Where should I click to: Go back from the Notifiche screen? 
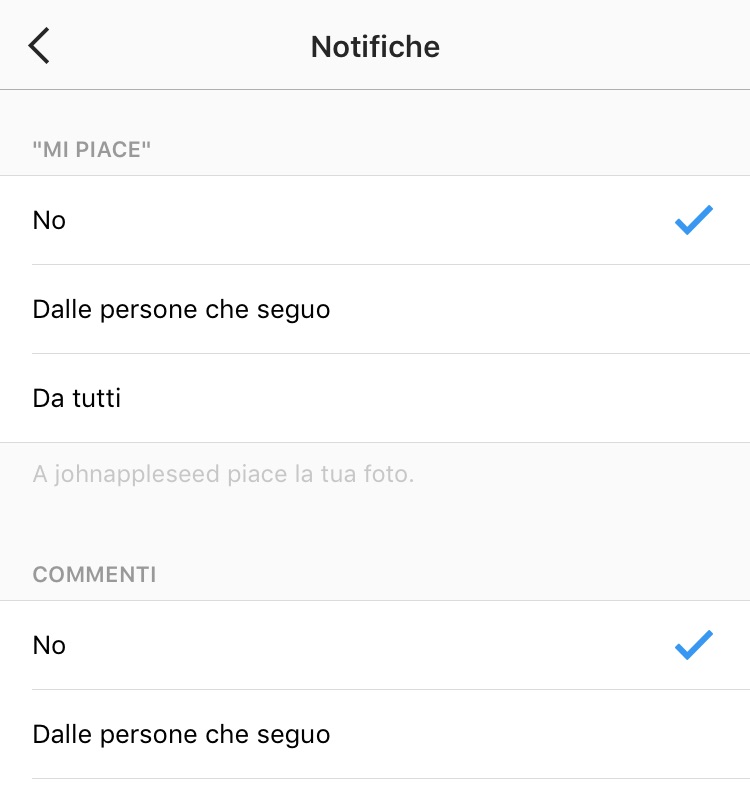(x=39, y=46)
